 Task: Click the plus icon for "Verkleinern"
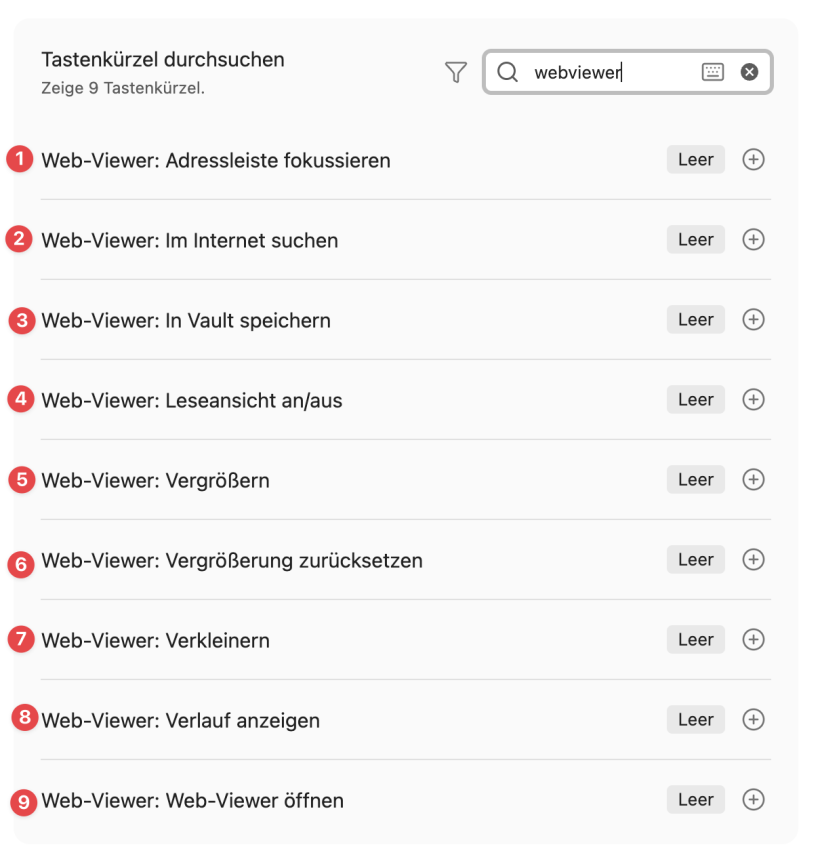pyautogui.click(x=753, y=639)
